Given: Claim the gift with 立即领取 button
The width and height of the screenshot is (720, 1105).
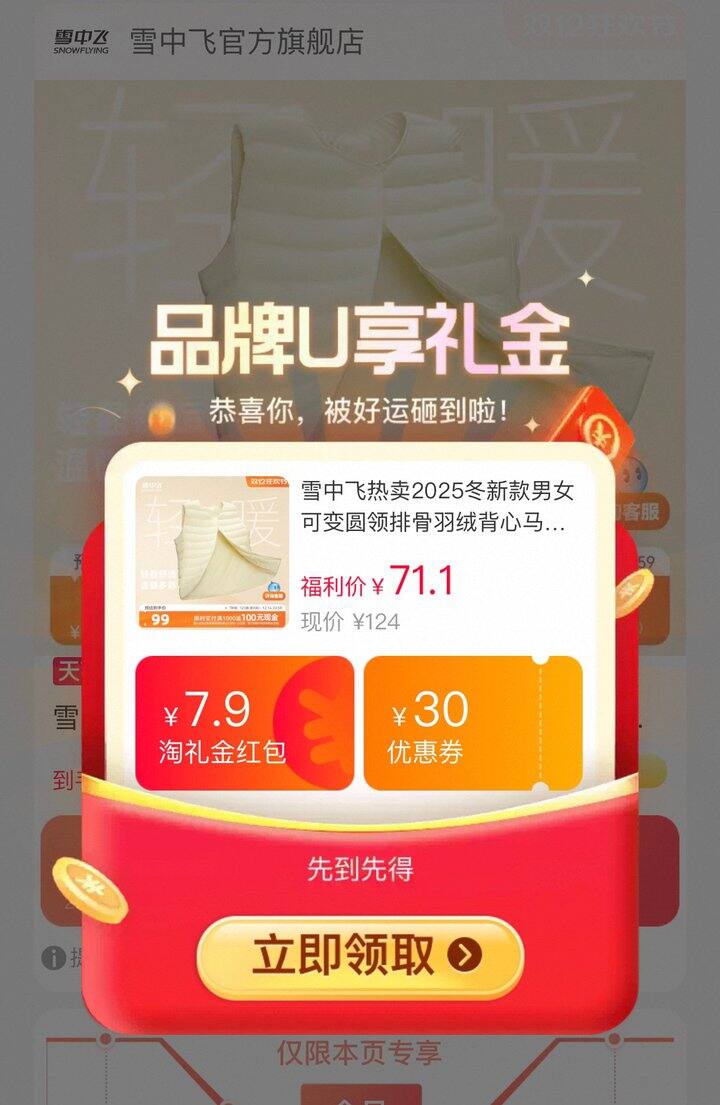Looking at the screenshot, I should pyautogui.click(x=360, y=957).
